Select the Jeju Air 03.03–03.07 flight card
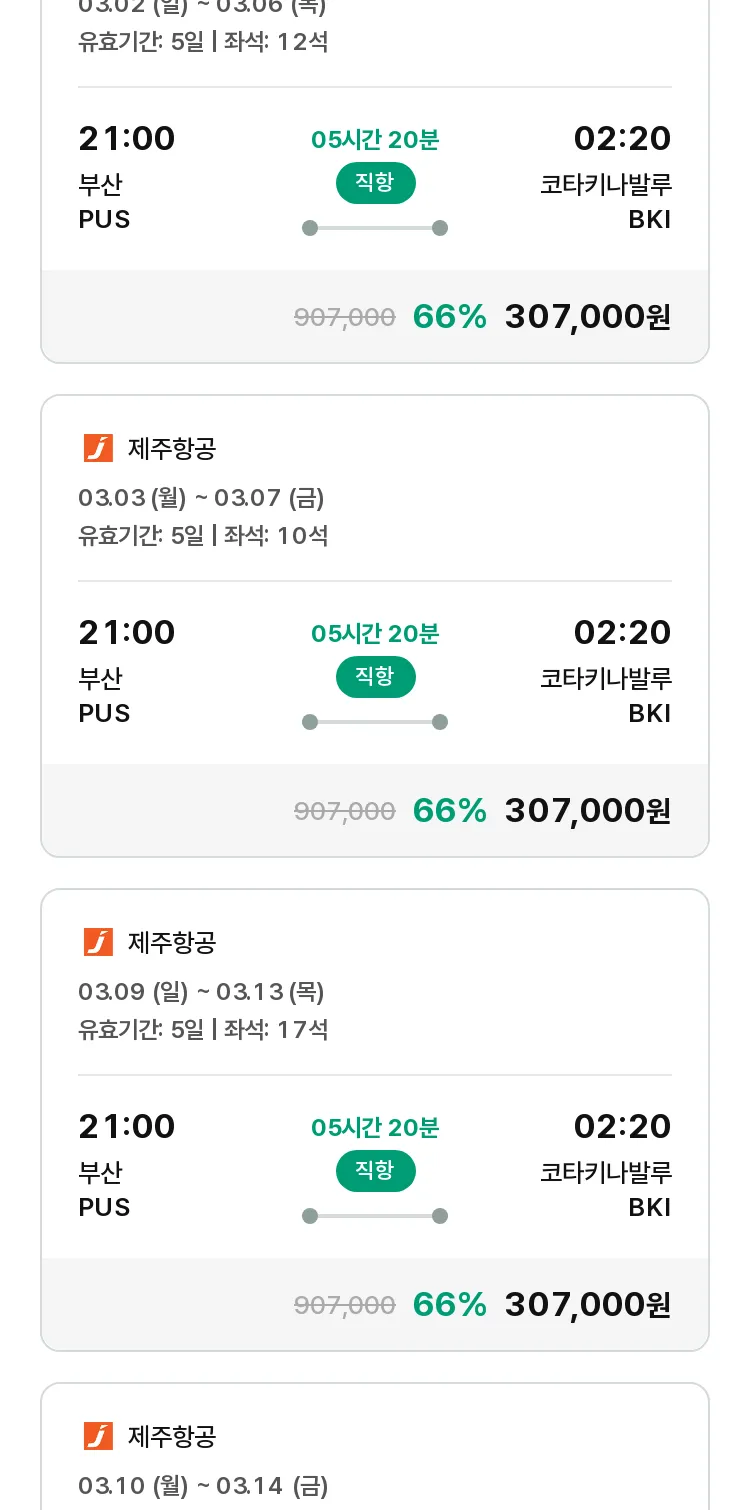The height and width of the screenshot is (1510, 750). click(x=375, y=626)
